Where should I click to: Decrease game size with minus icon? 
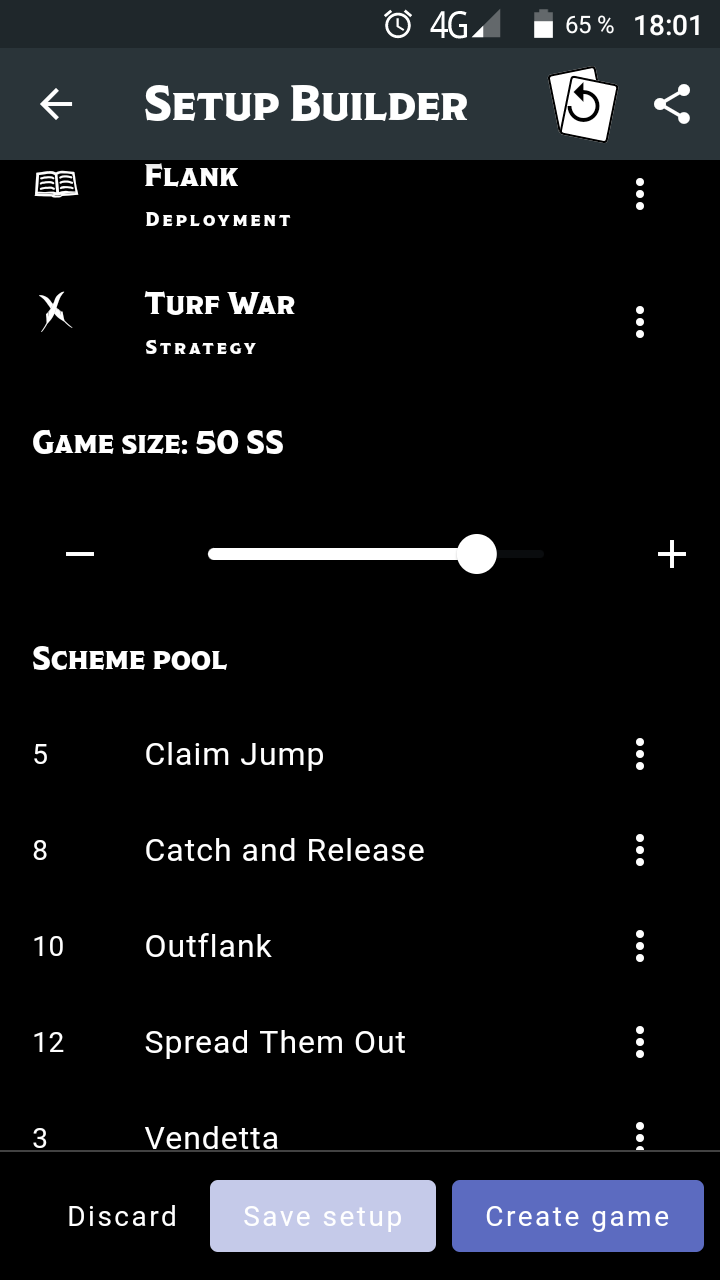point(79,553)
